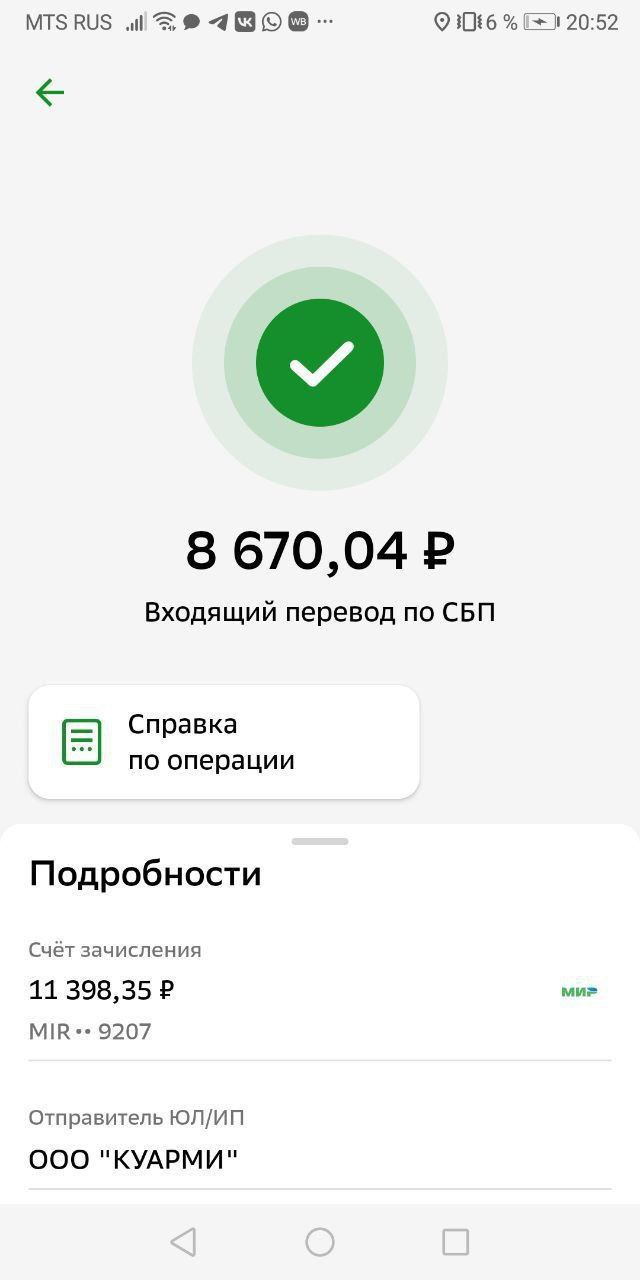The image size is (640, 1280).
Task: Tap the system back button
Action: pos(183,1242)
